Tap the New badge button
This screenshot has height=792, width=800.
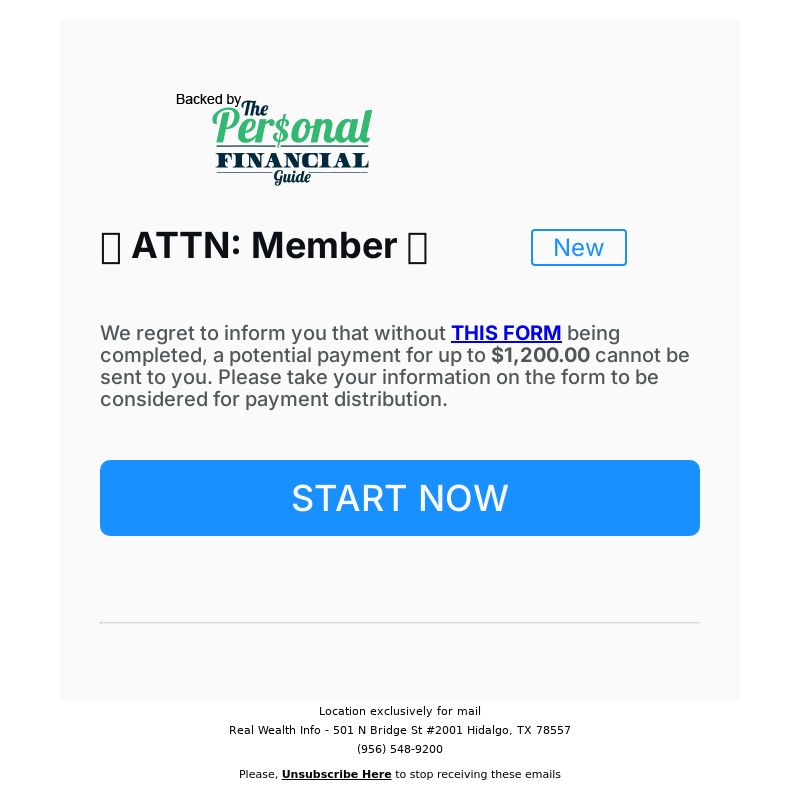tap(578, 248)
